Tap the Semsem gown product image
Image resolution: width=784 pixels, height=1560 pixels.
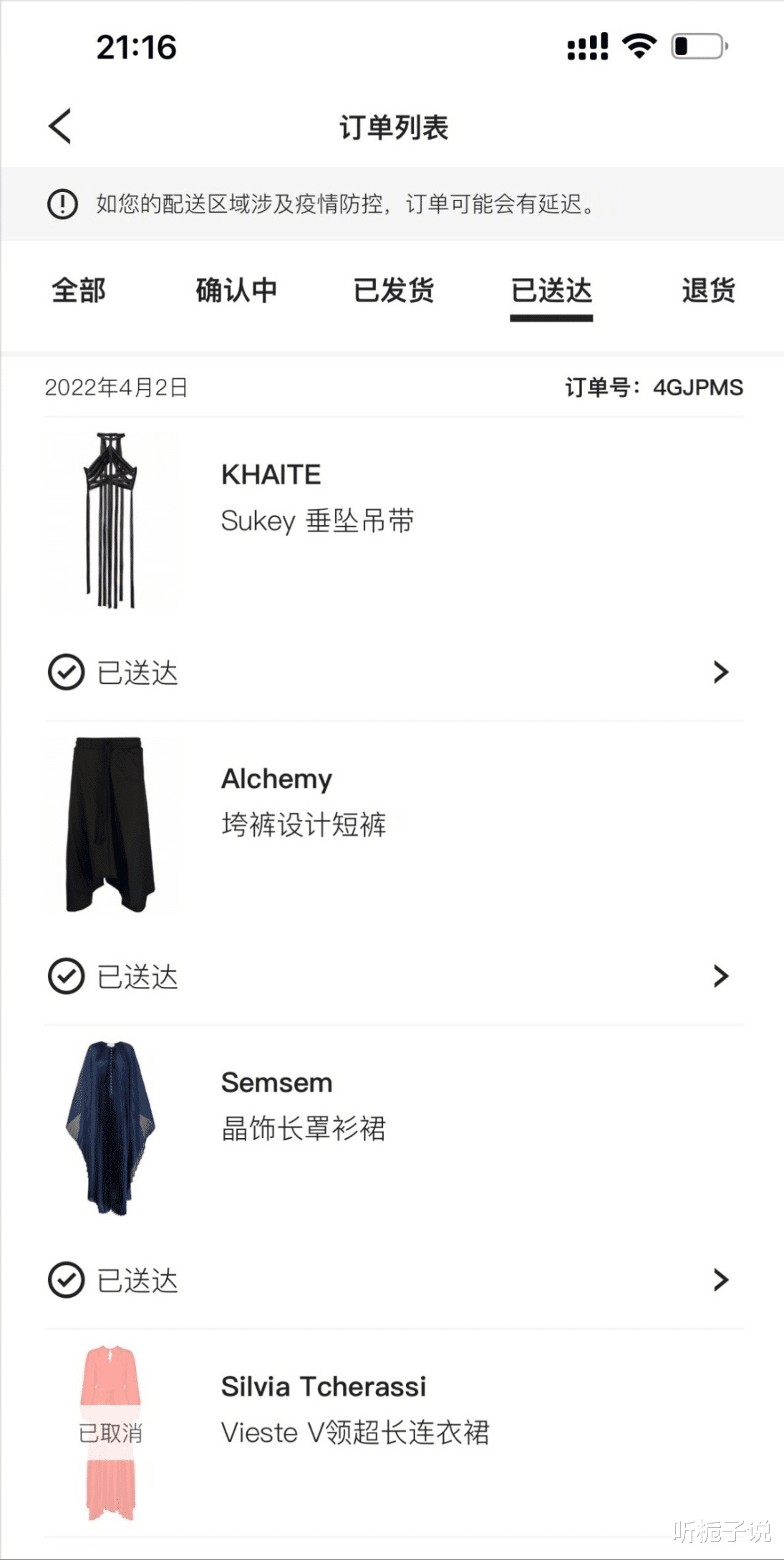[112, 1127]
